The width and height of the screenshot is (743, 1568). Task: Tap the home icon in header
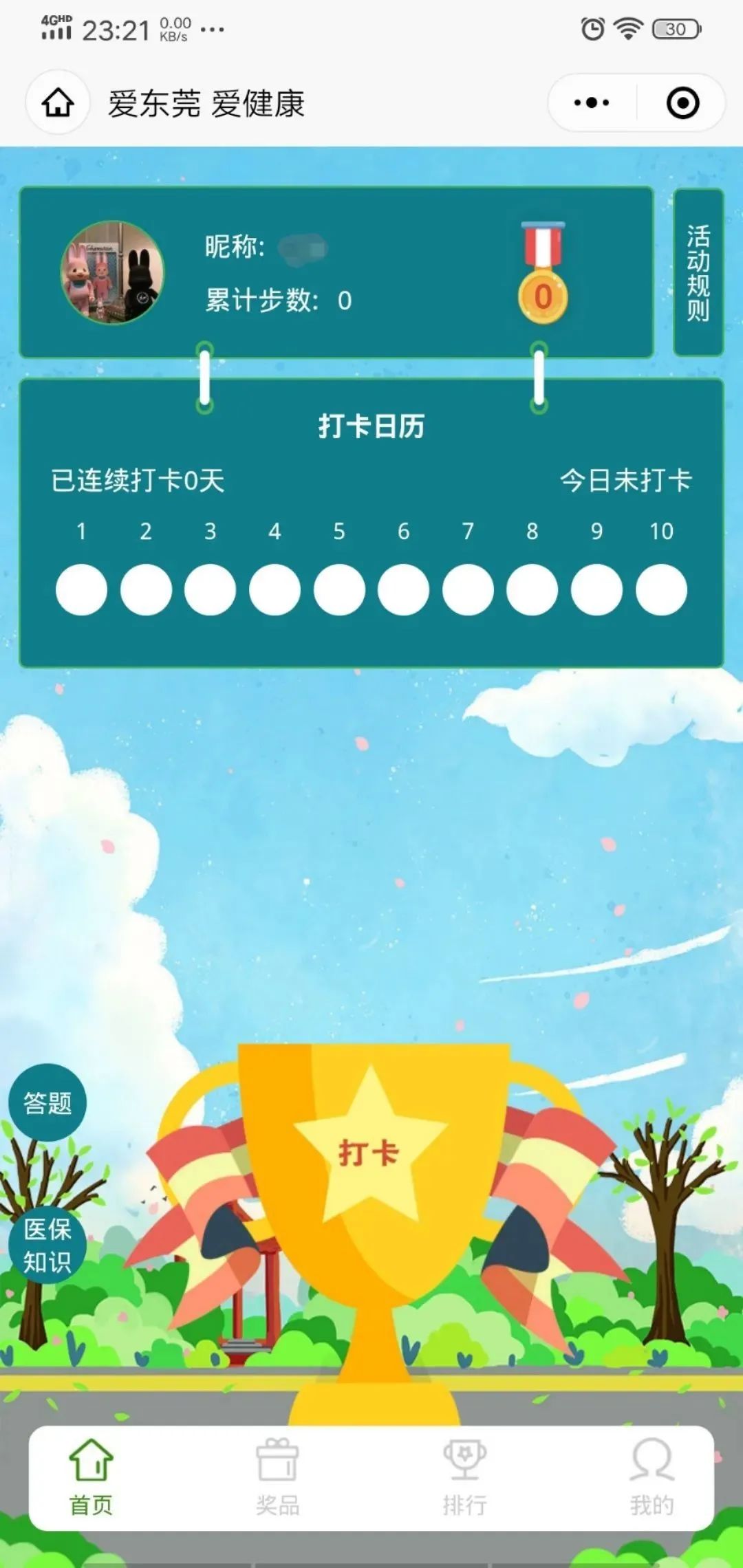58,103
